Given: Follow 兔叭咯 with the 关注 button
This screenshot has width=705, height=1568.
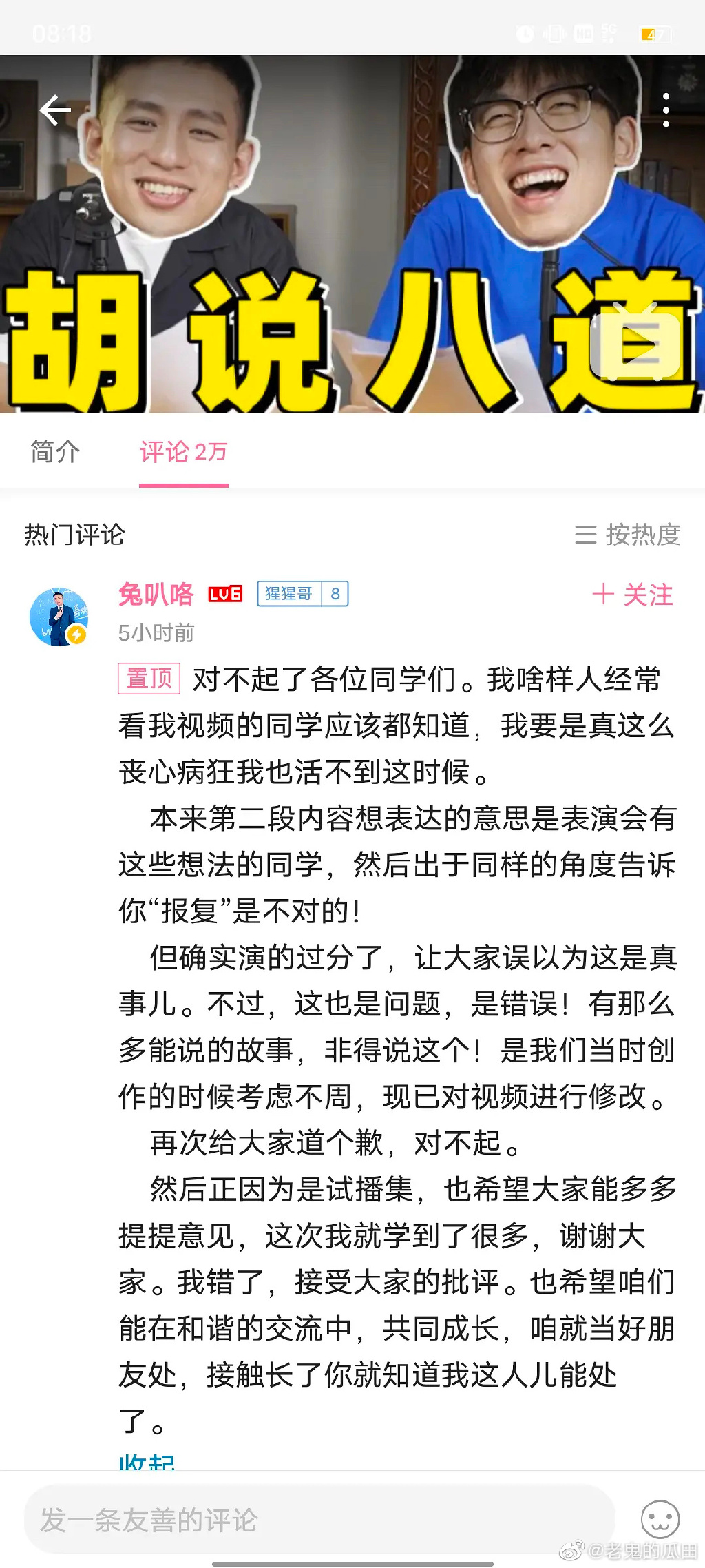Looking at the screenshot, I should 633,595.
